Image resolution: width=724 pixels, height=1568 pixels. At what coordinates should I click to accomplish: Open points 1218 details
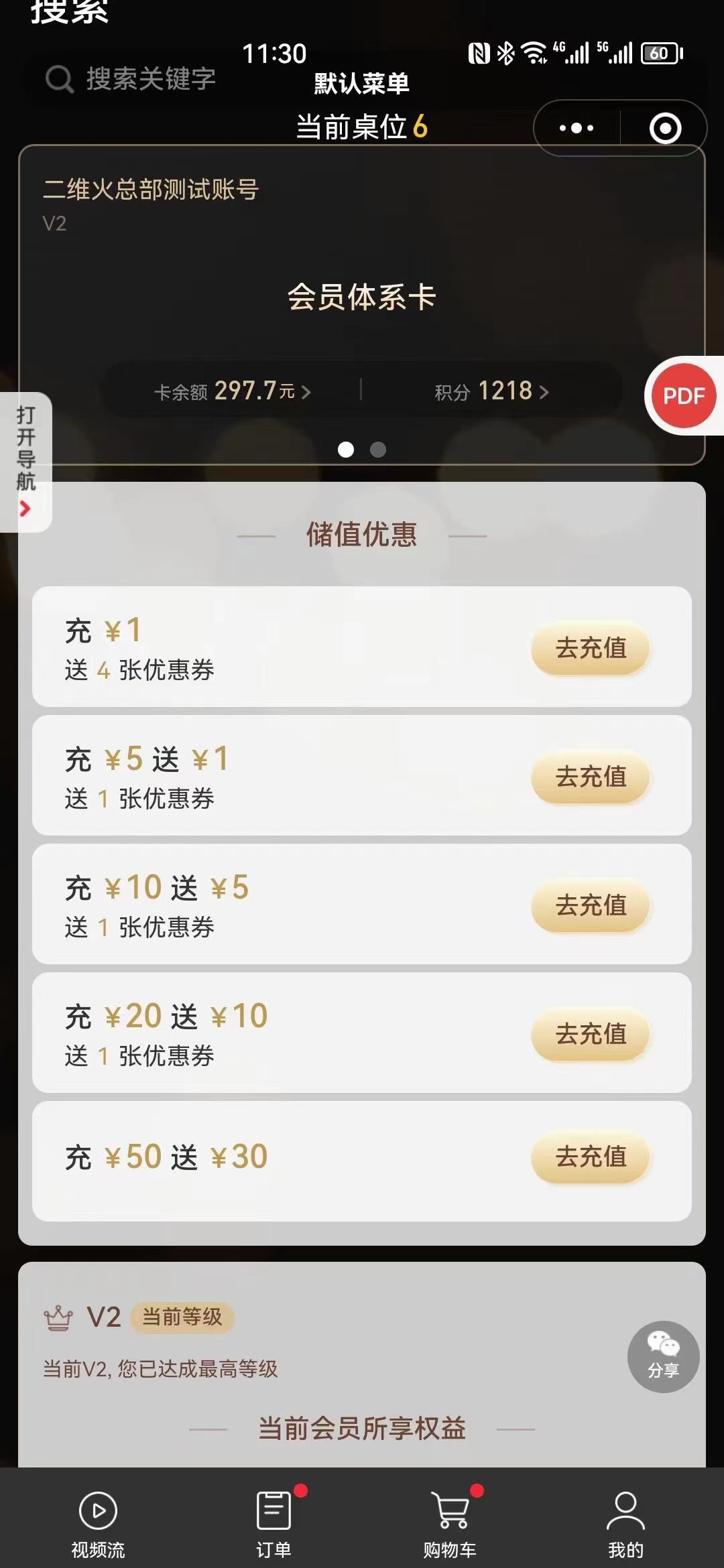491,391
